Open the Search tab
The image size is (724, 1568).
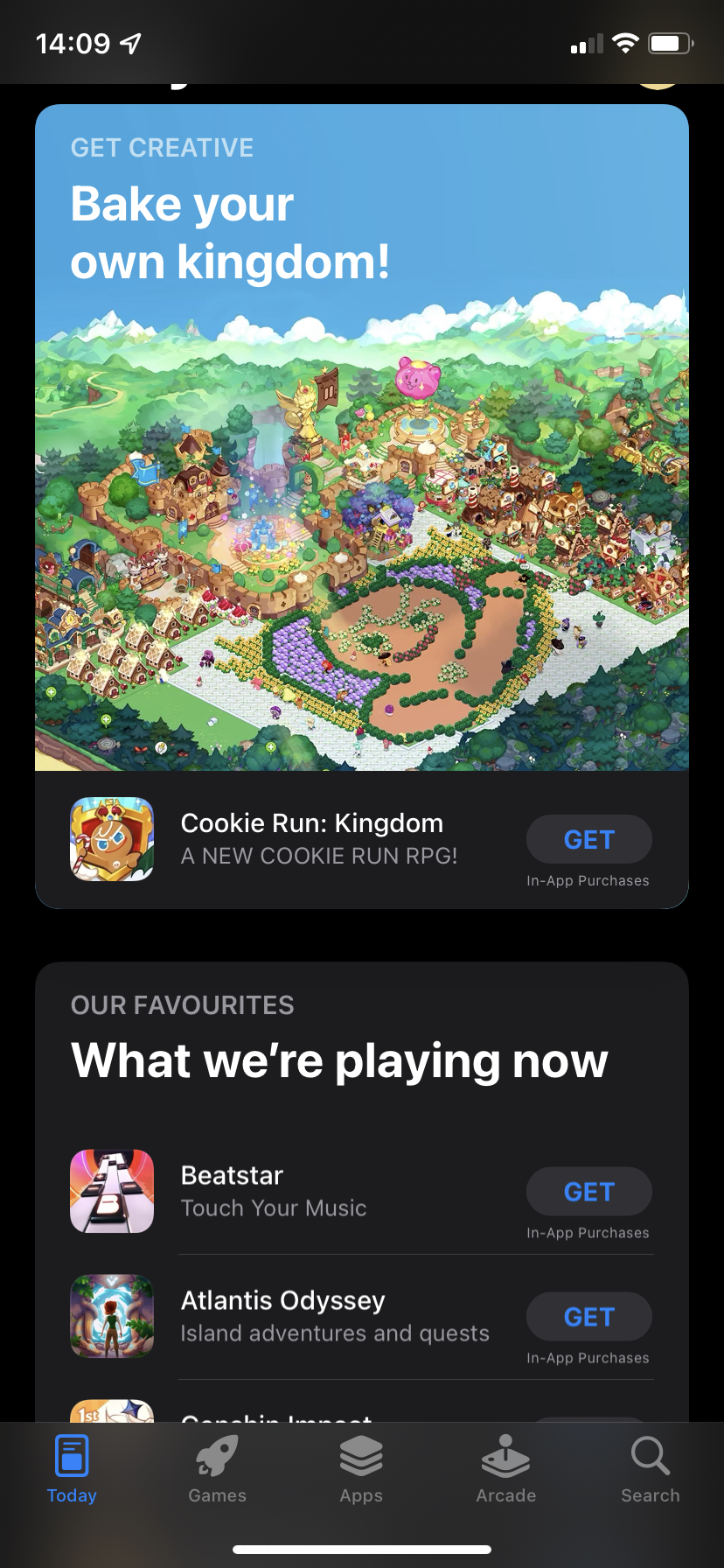(x=650, y=1470)
